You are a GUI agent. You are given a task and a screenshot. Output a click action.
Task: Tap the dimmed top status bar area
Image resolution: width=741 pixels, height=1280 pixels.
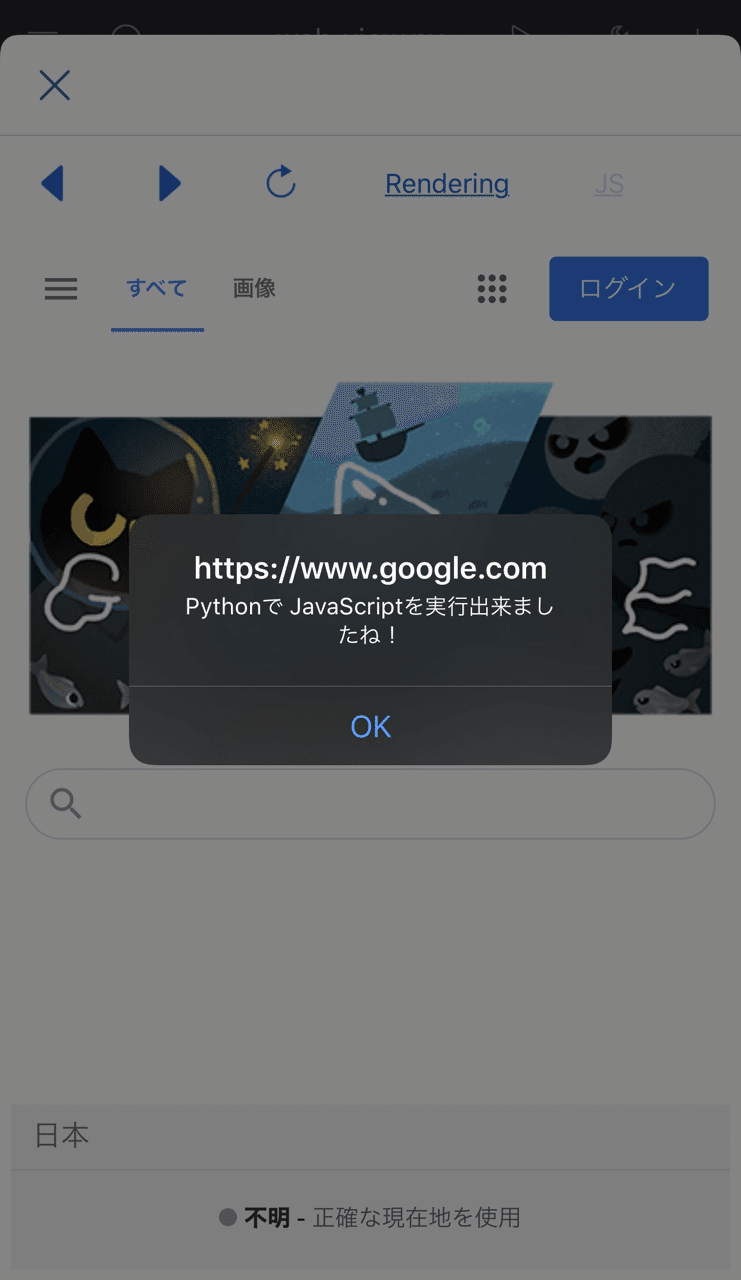370,15
